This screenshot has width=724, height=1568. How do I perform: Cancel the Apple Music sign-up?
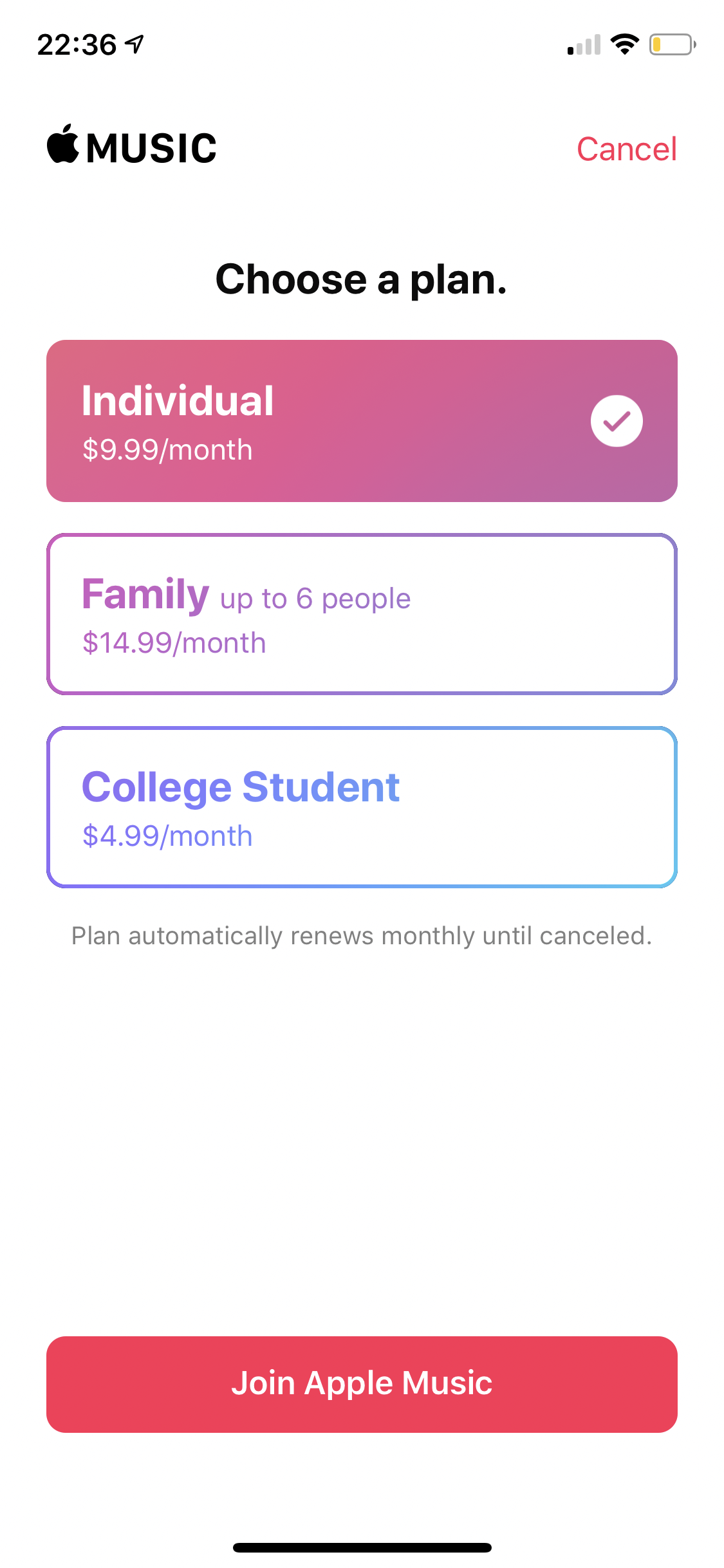626,149
